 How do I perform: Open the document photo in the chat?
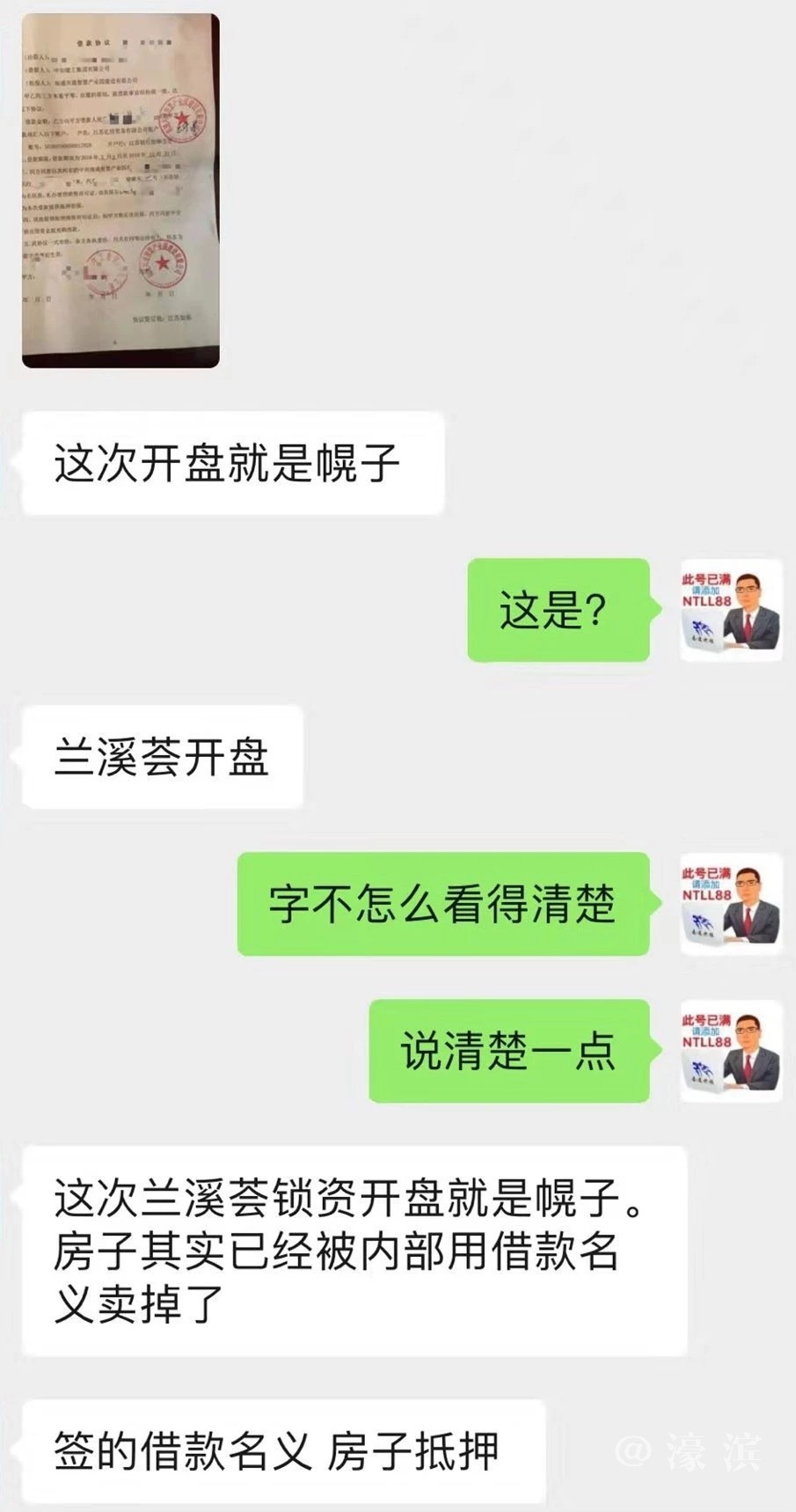pyautogui.click(x=120, y=190)
